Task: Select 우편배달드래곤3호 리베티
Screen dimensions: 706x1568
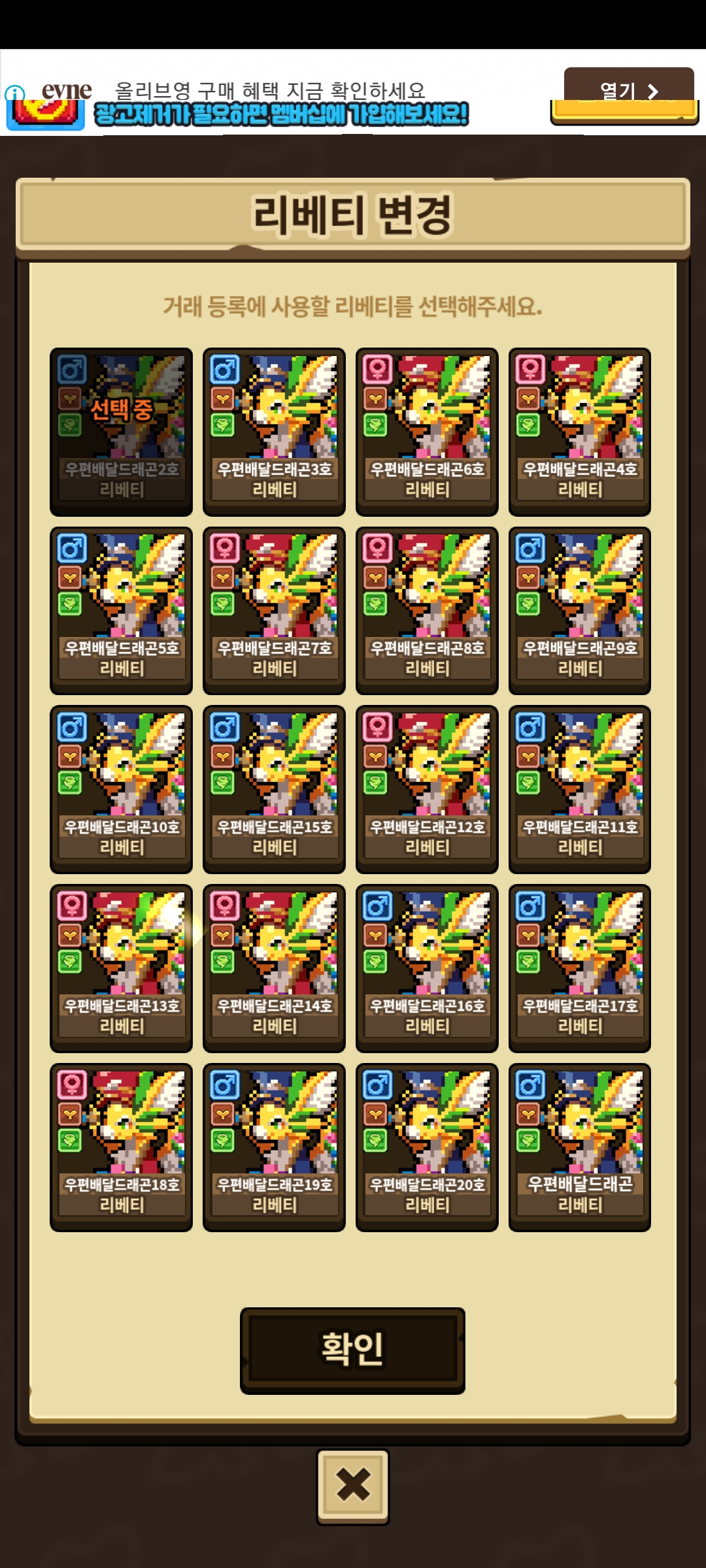Action: pos(274,432)
